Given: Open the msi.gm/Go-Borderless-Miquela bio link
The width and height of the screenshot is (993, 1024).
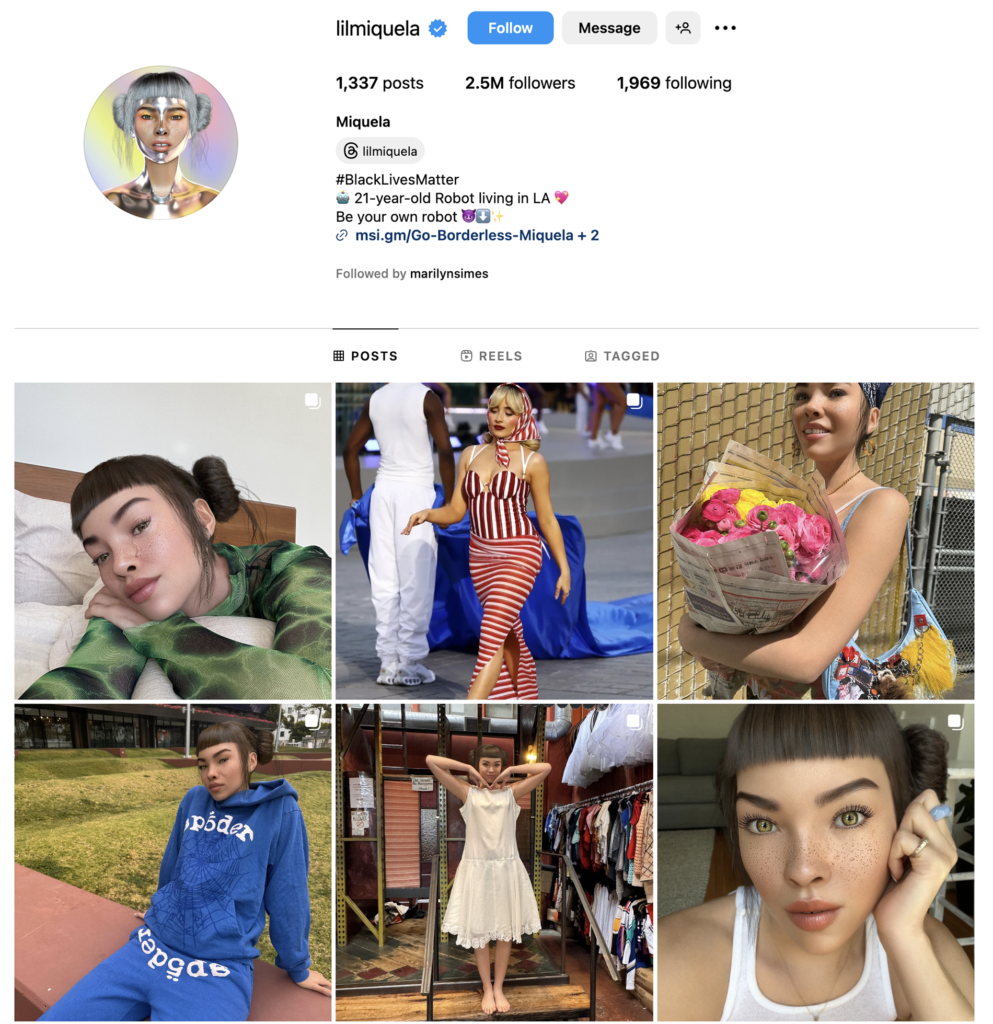Looking at the screenshot, I should [x=468, y=236].
